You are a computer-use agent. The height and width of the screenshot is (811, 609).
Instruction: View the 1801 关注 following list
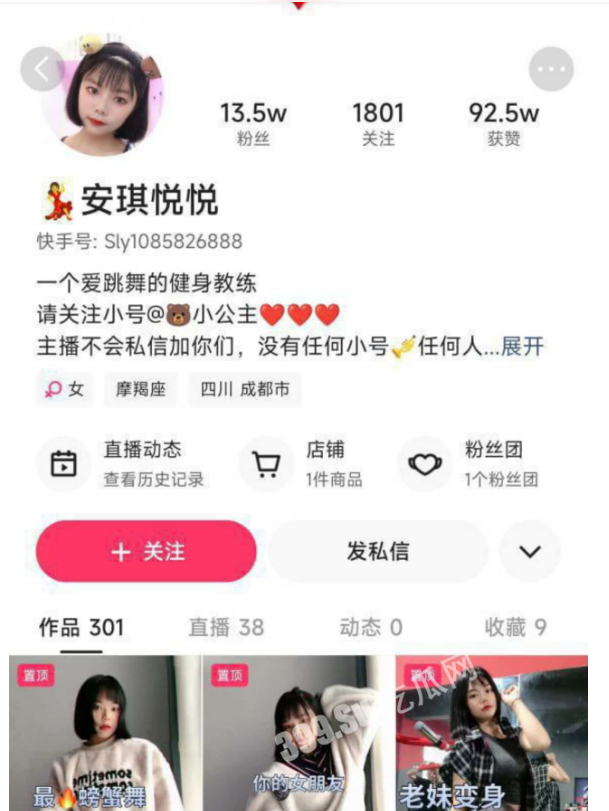tap(378, 124)
